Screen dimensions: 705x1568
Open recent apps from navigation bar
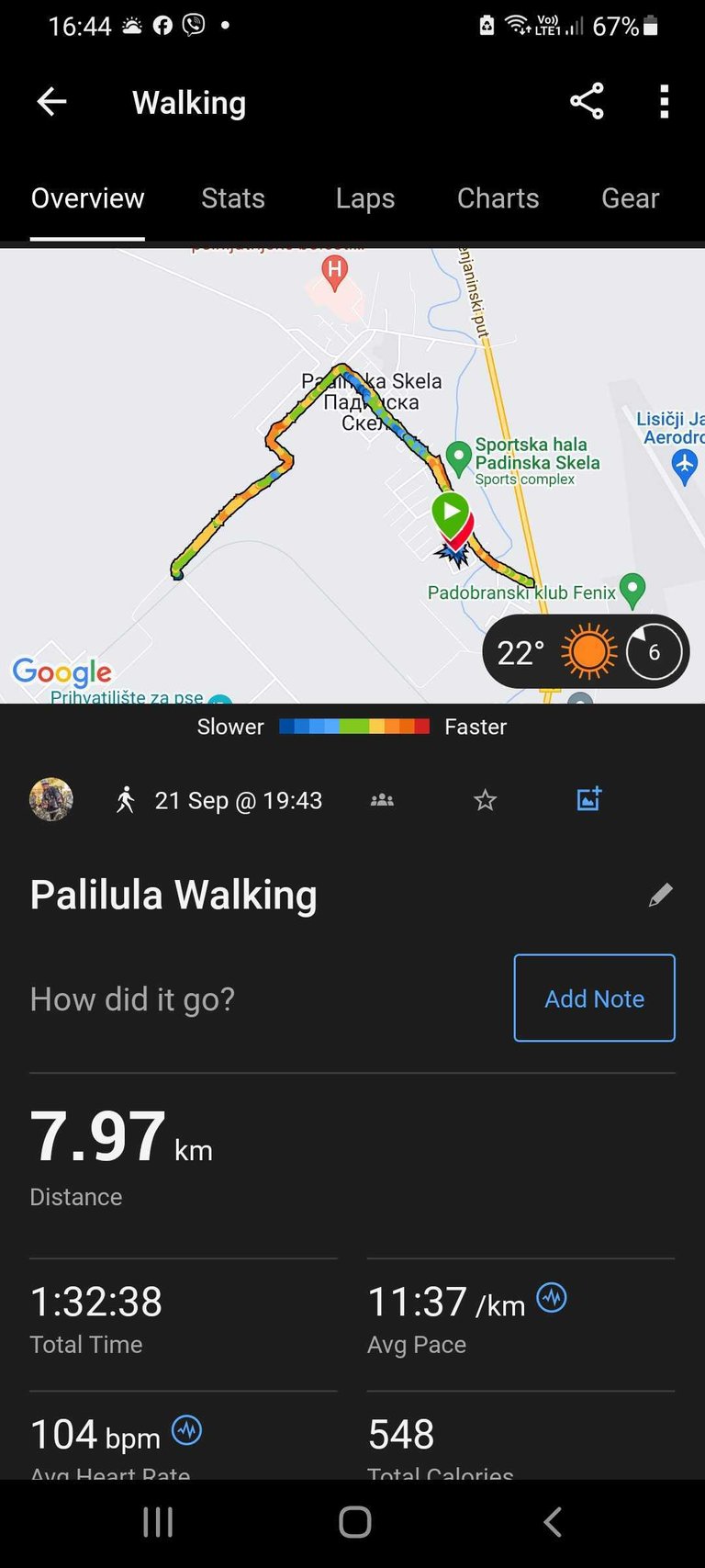158,1522
